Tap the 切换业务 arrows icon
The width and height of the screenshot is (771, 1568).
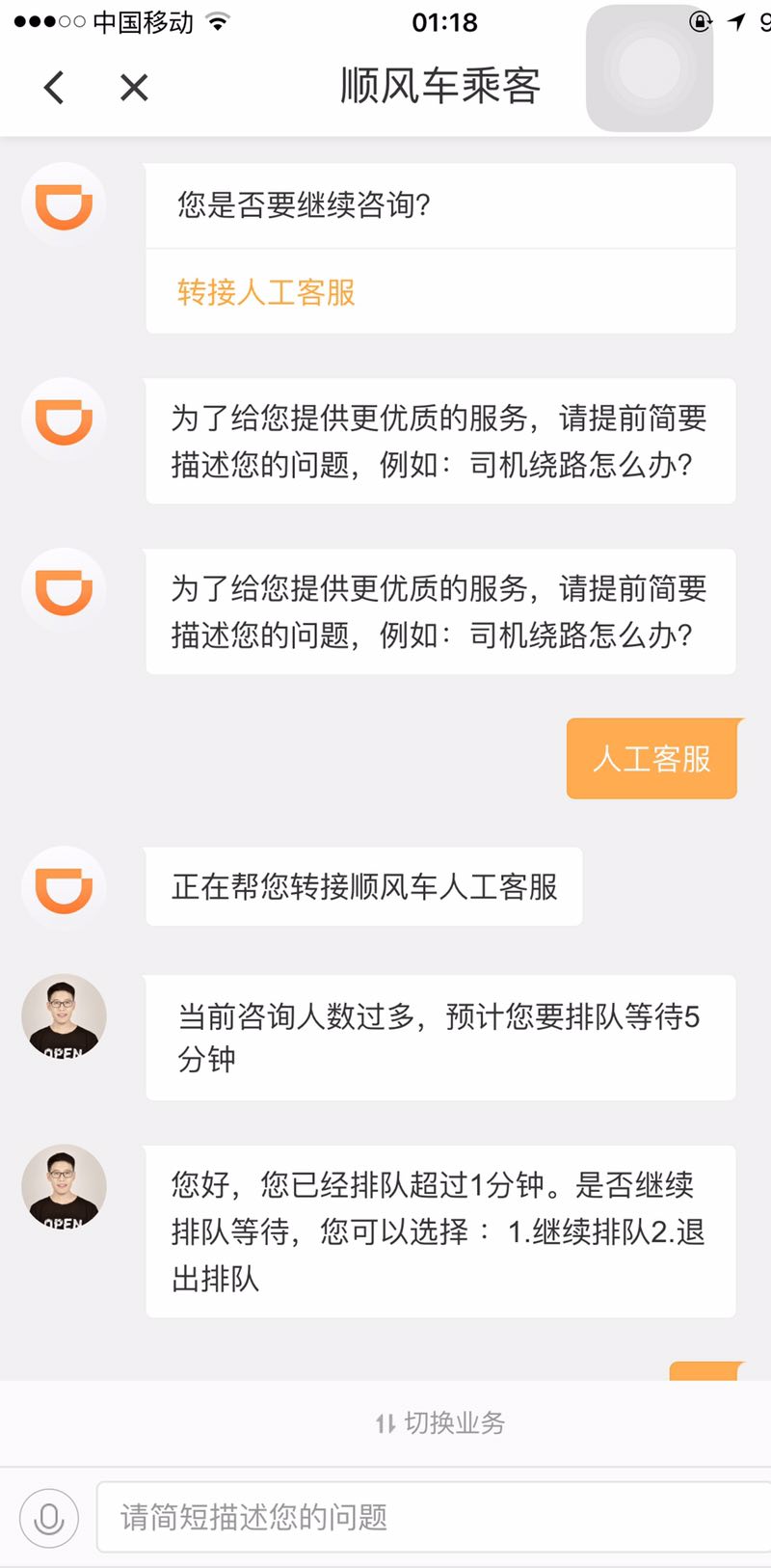pyautogui.click(x=387, y=1421)
